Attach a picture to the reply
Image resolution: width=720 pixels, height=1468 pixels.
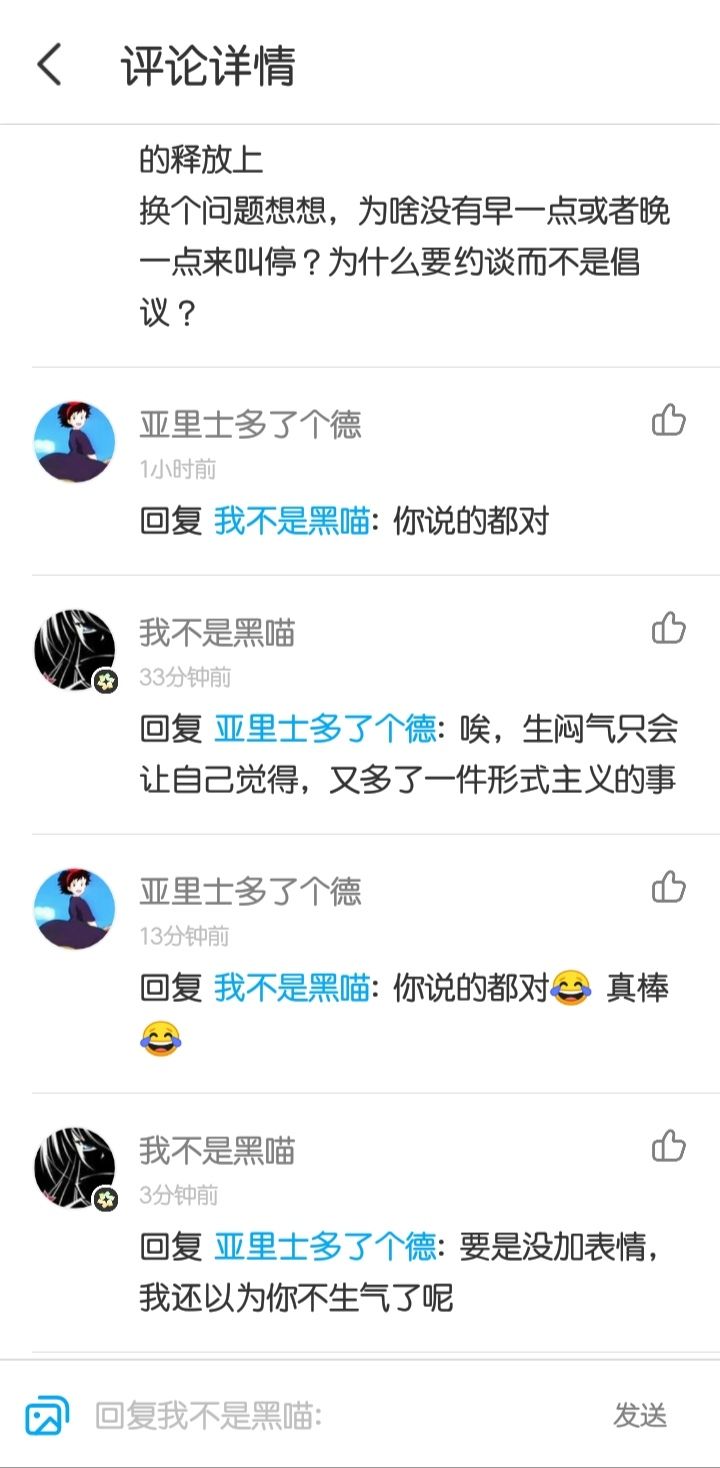(x=46, y=1415)
